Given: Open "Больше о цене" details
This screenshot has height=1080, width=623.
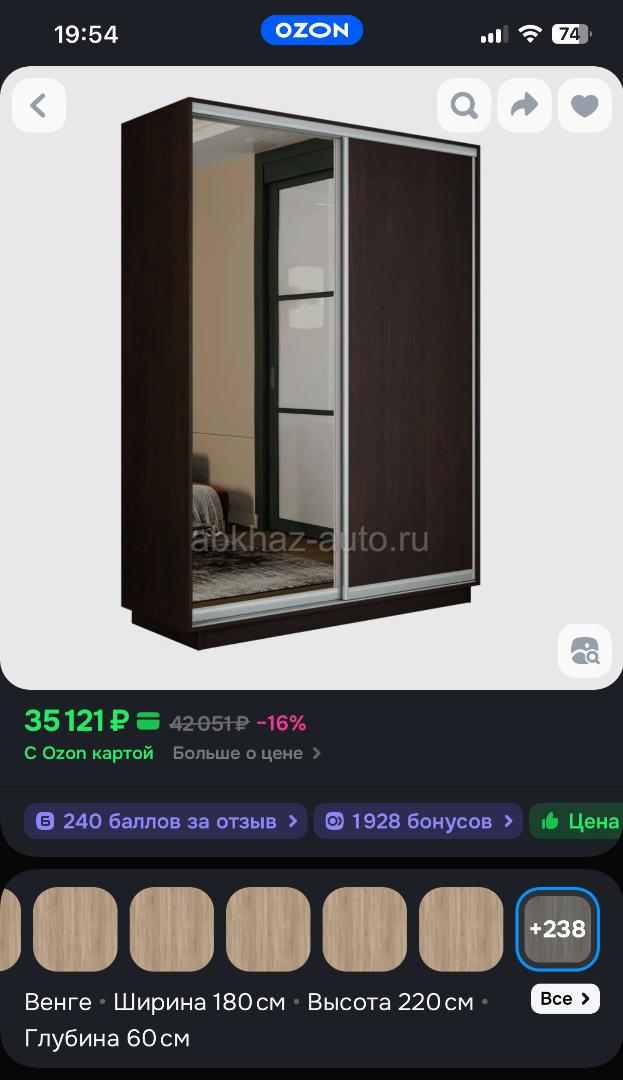Looking at the screenshot, I should click(x=246, y=753).
